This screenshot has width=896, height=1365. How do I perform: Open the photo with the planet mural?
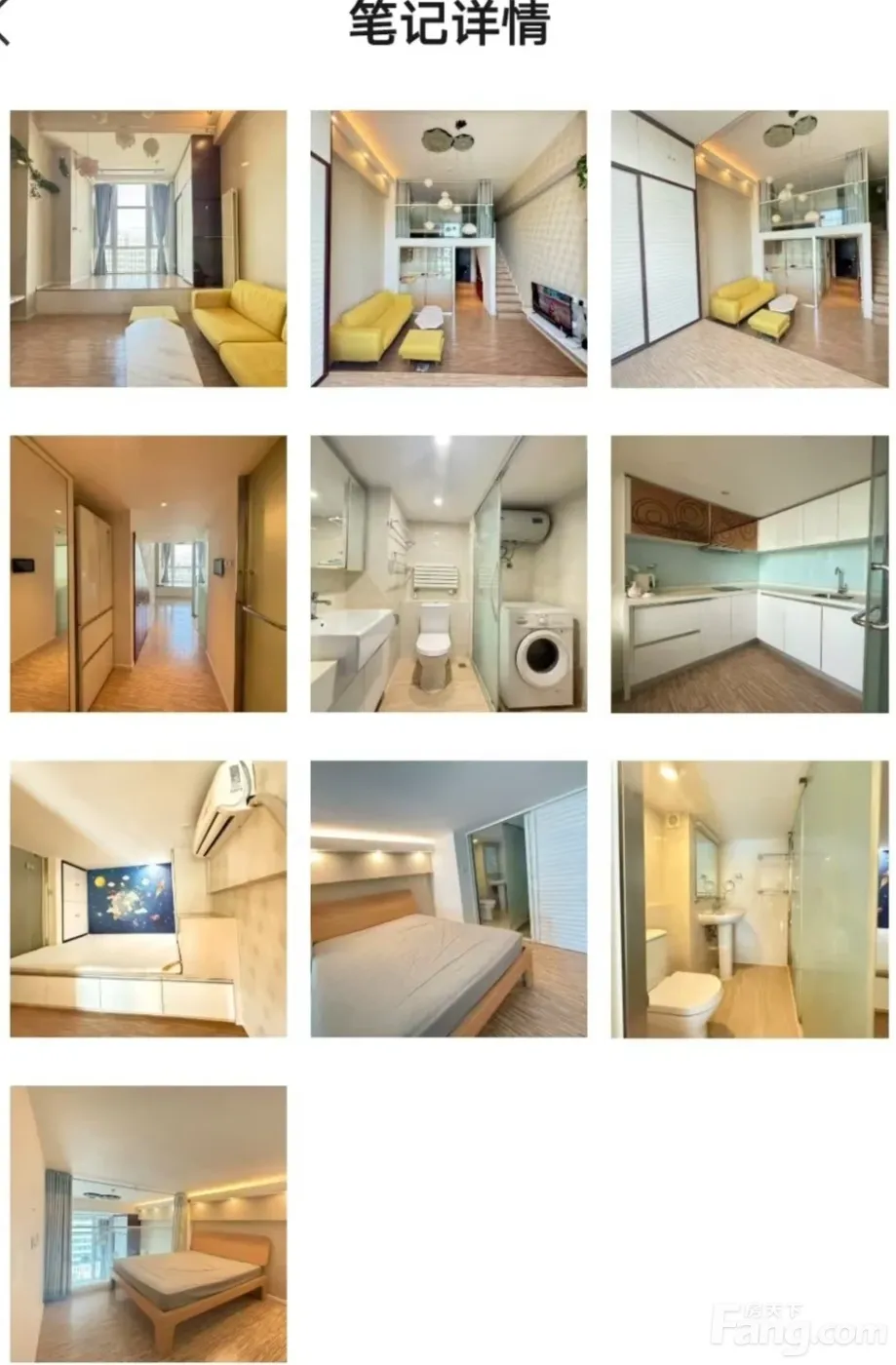coord(148,898)
